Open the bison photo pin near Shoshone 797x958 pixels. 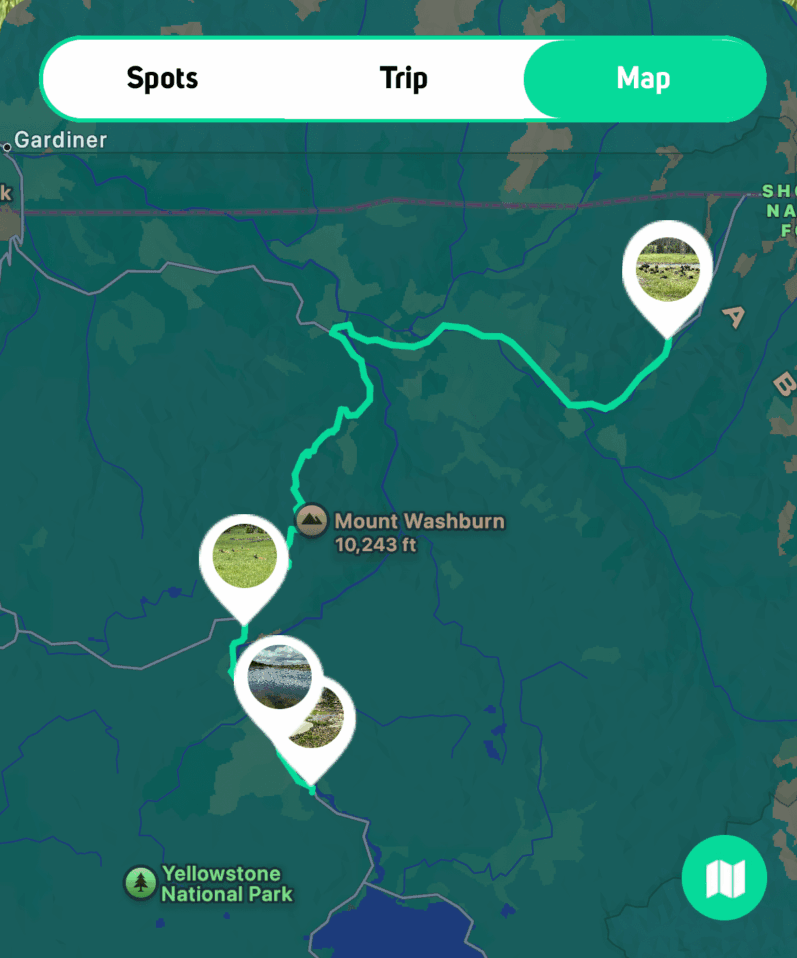(667, 270)
